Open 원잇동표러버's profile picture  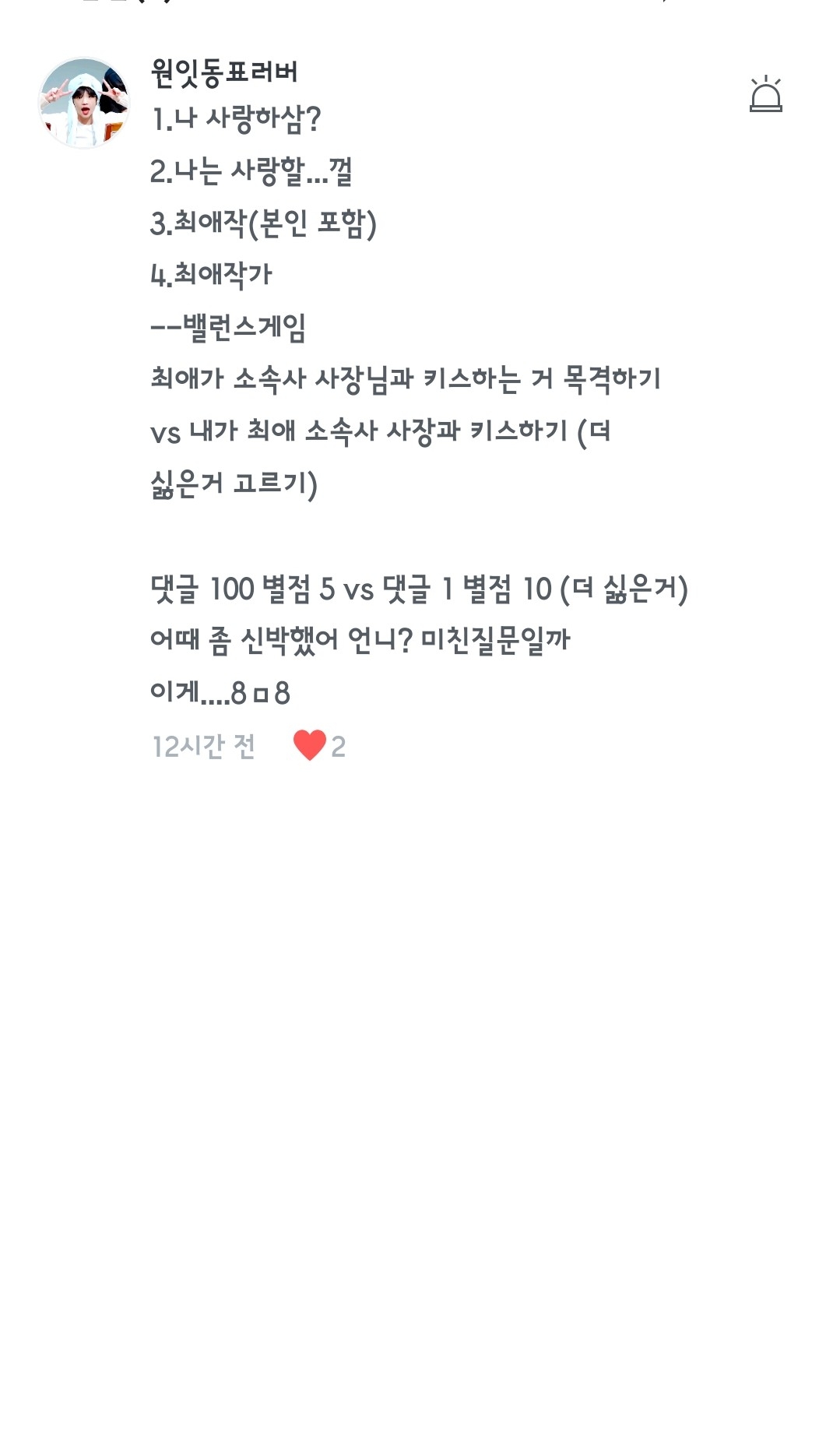pos(84,102)
